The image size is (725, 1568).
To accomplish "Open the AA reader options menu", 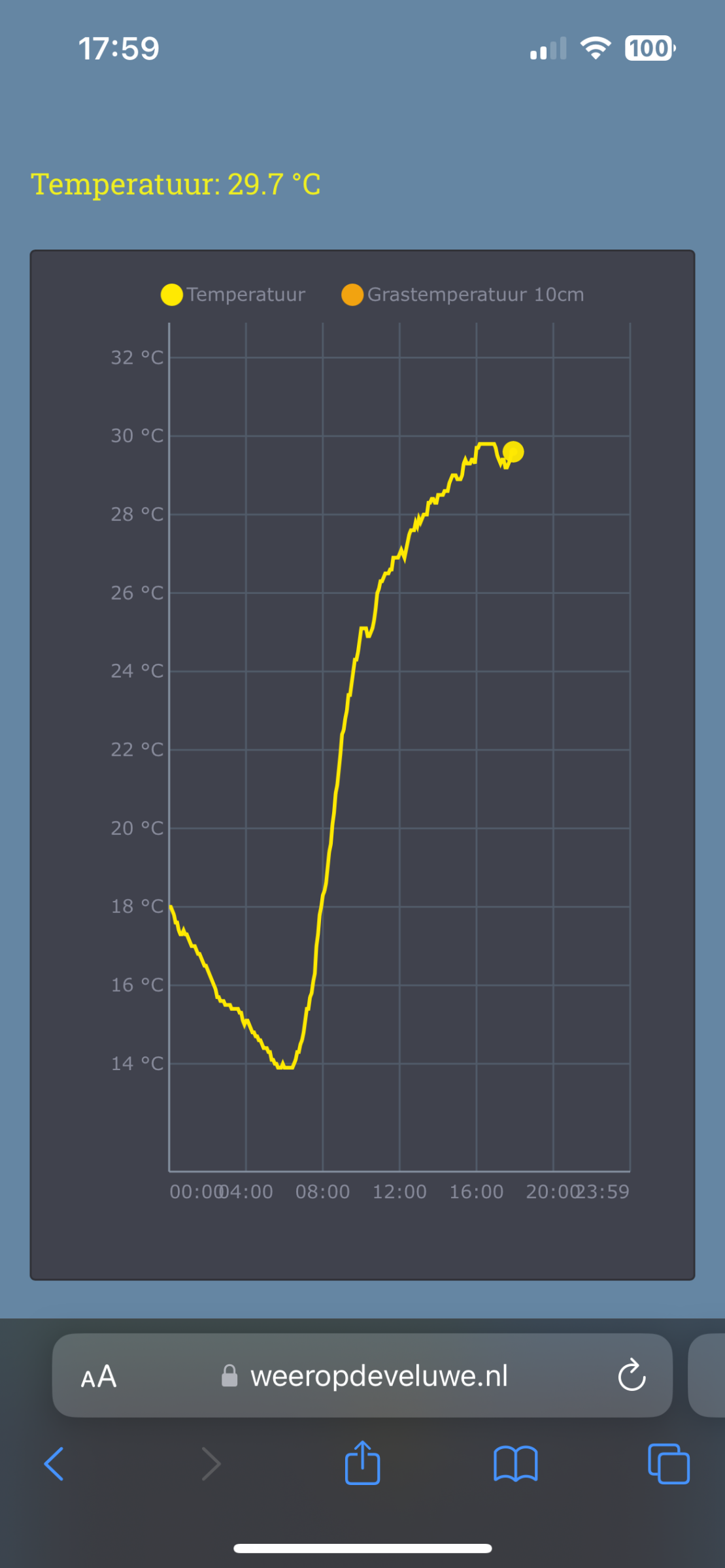I will [x=99, y=1377].
